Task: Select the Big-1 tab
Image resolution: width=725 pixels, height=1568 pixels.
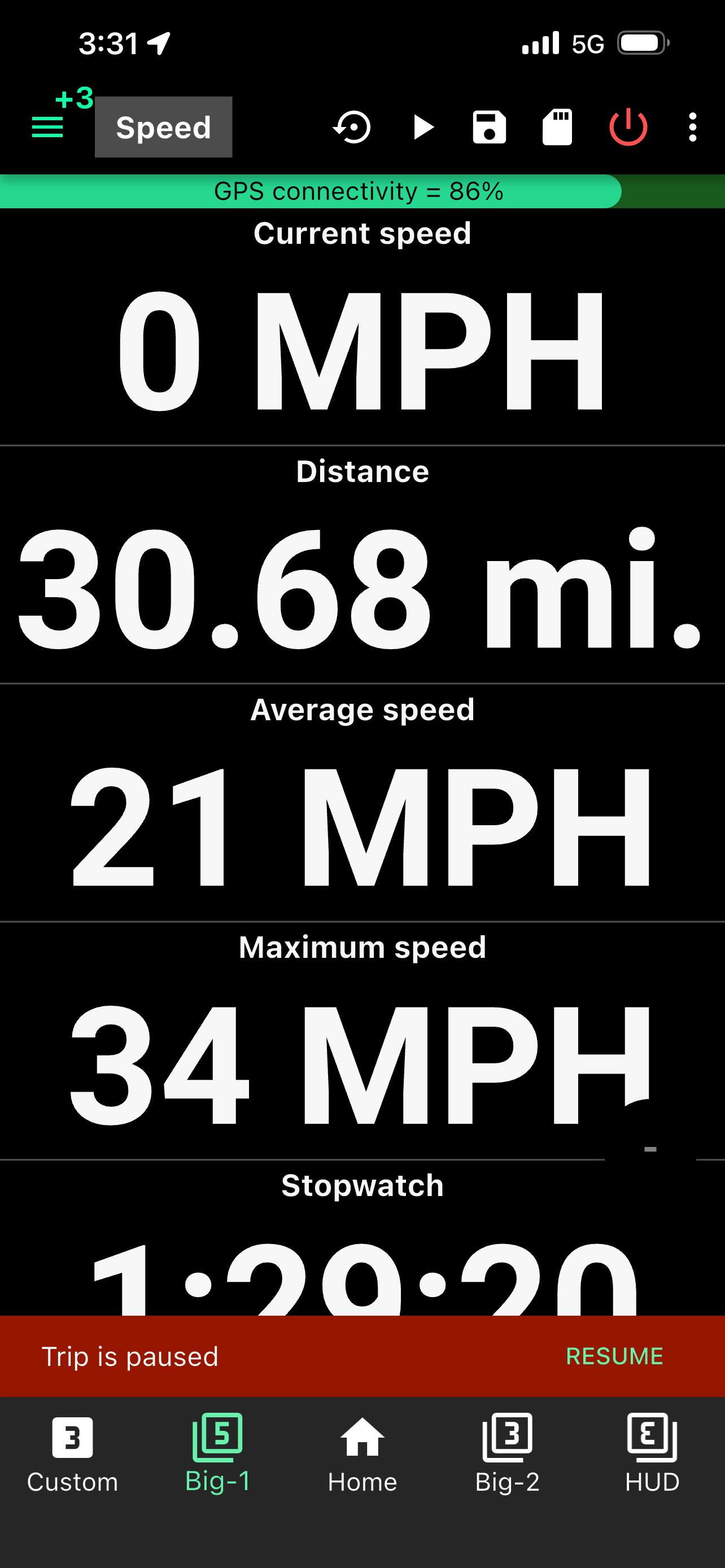Action: (217, 1453)
